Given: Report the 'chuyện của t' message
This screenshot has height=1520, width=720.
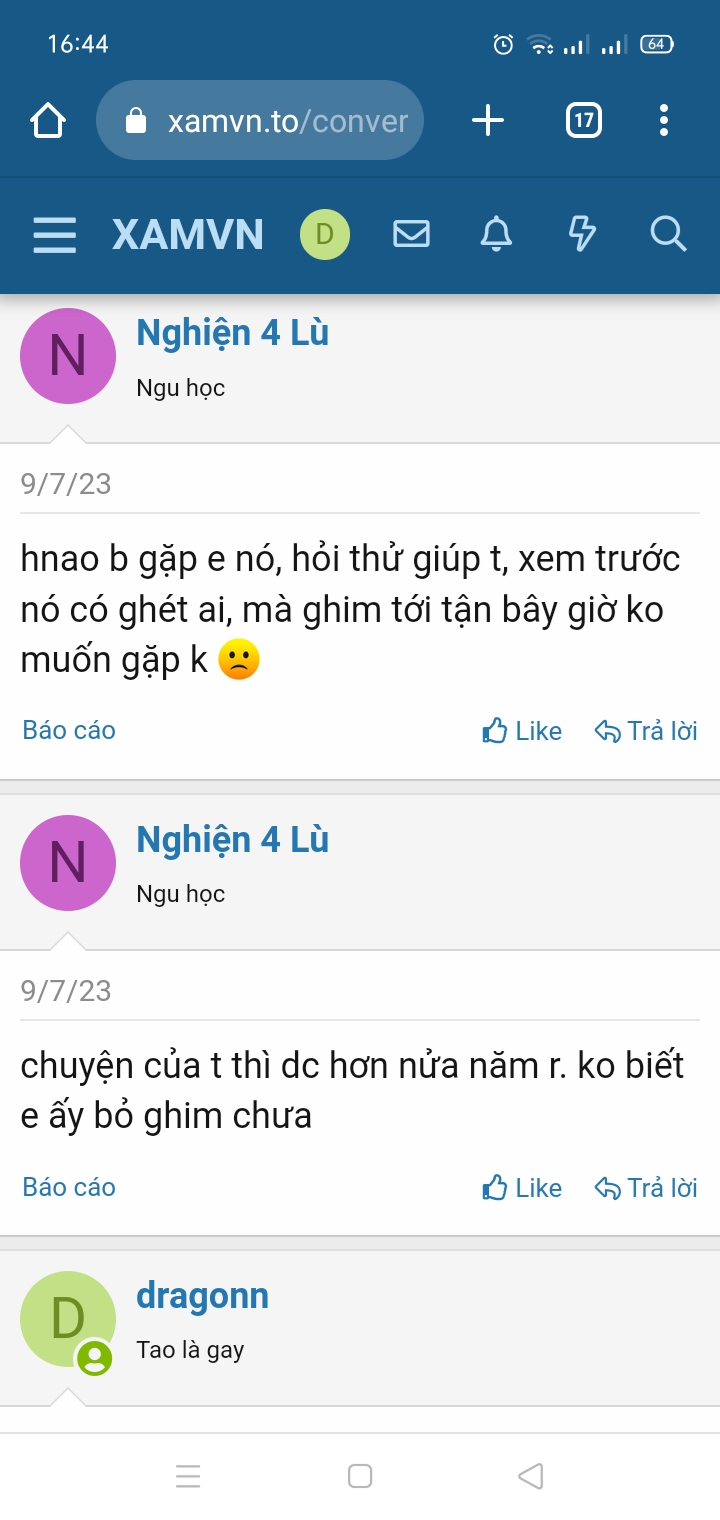Looking at the screenshot, I should coord(69,1187).
